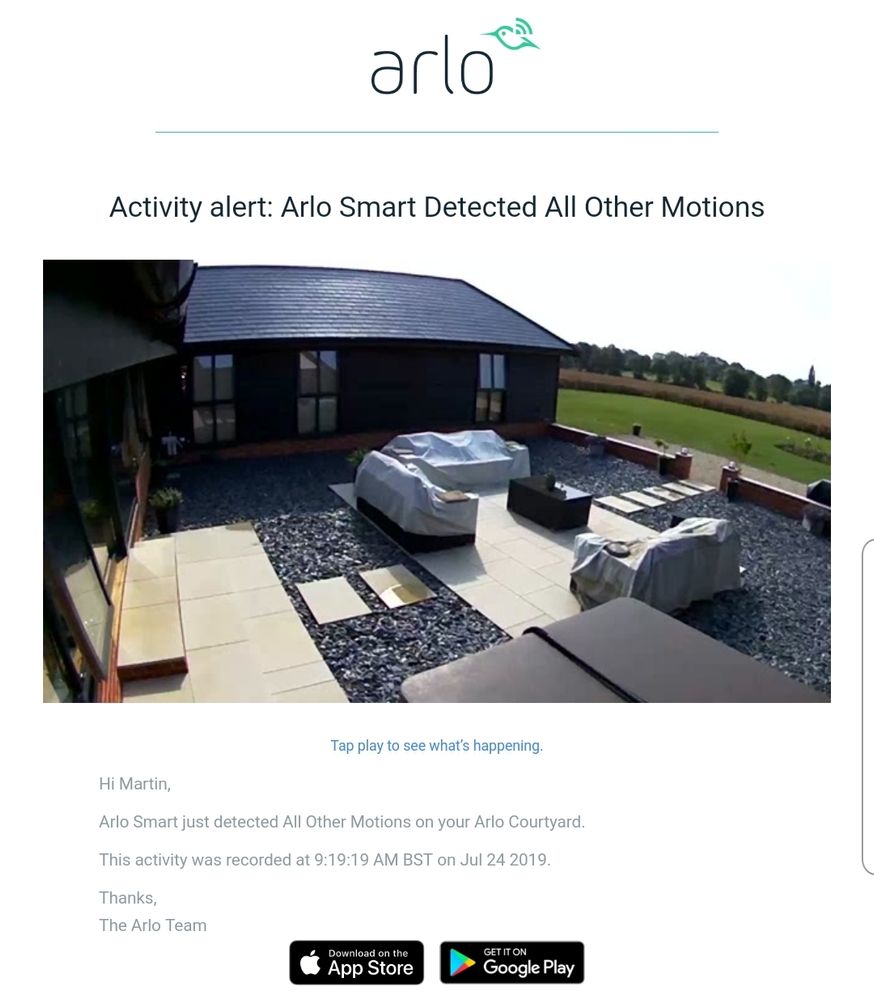The width and height of the screenshot is (874, 999).
Task: Open the courtyard camera recording thumbnail
Action: 436,481
